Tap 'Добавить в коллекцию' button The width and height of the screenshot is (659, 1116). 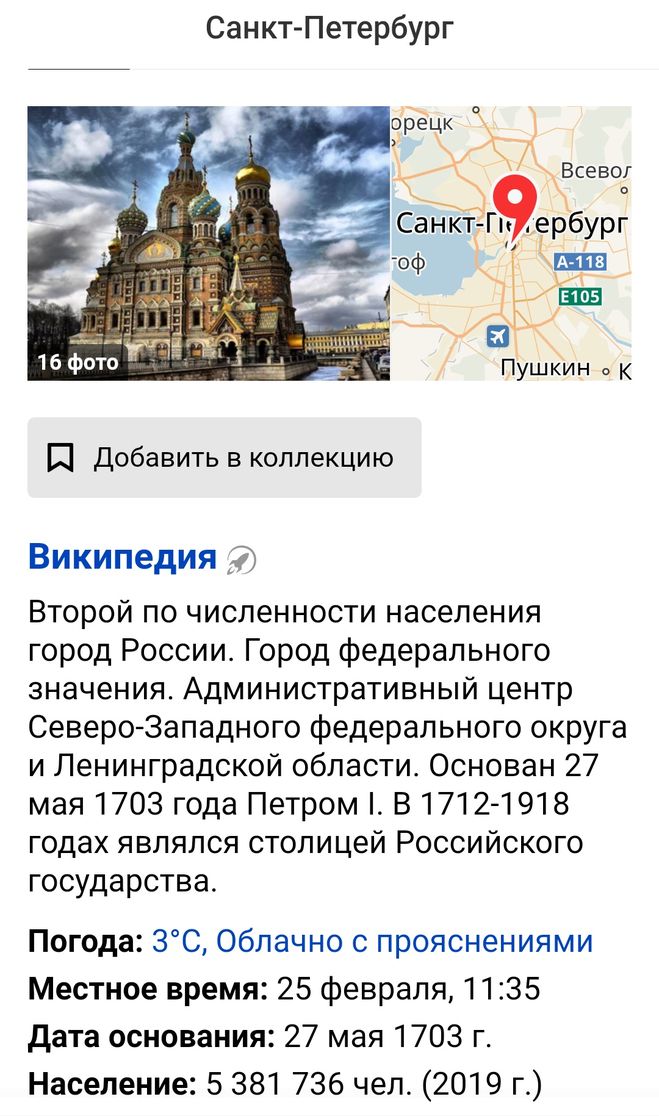(224, 458)
